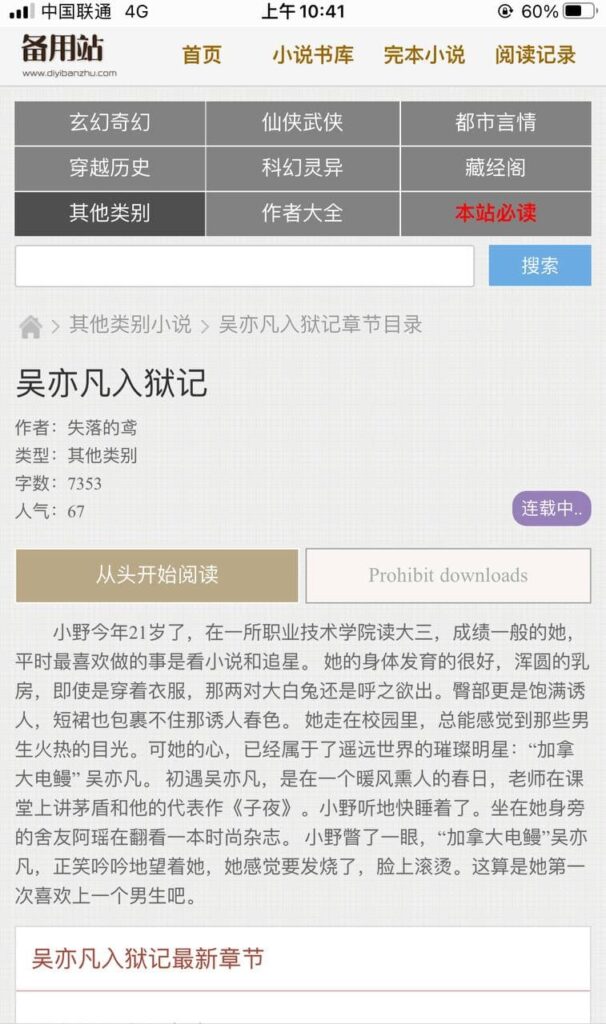Open the 藏经阁 category
The height and width of the screenshot is (1024, 606).
(x=495, y=168)
